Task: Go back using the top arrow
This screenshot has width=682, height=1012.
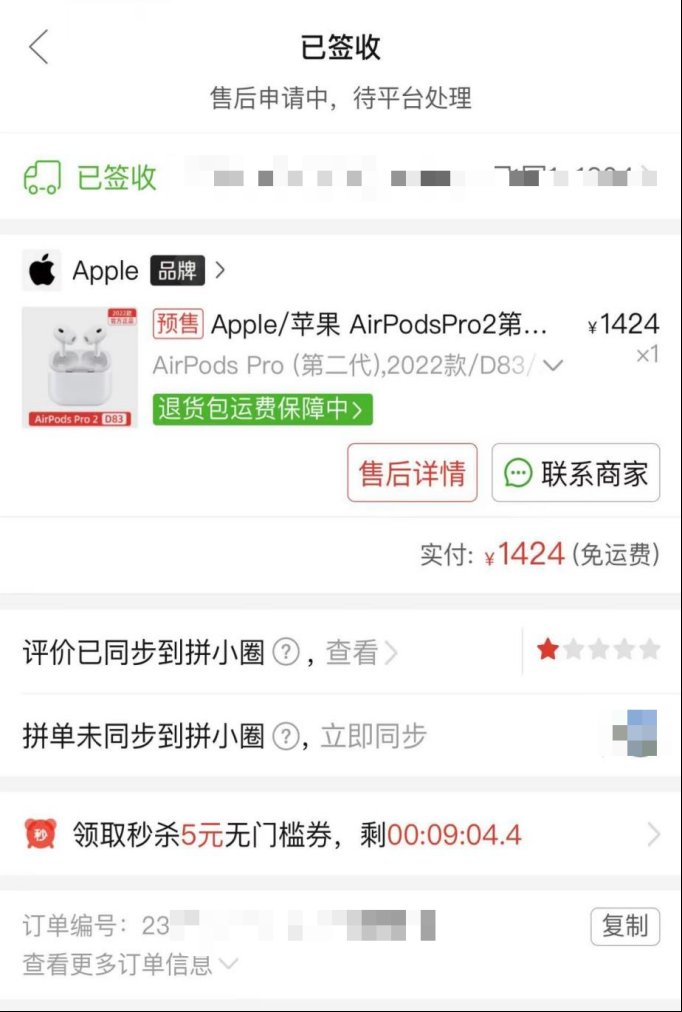Action: (39, 47)
